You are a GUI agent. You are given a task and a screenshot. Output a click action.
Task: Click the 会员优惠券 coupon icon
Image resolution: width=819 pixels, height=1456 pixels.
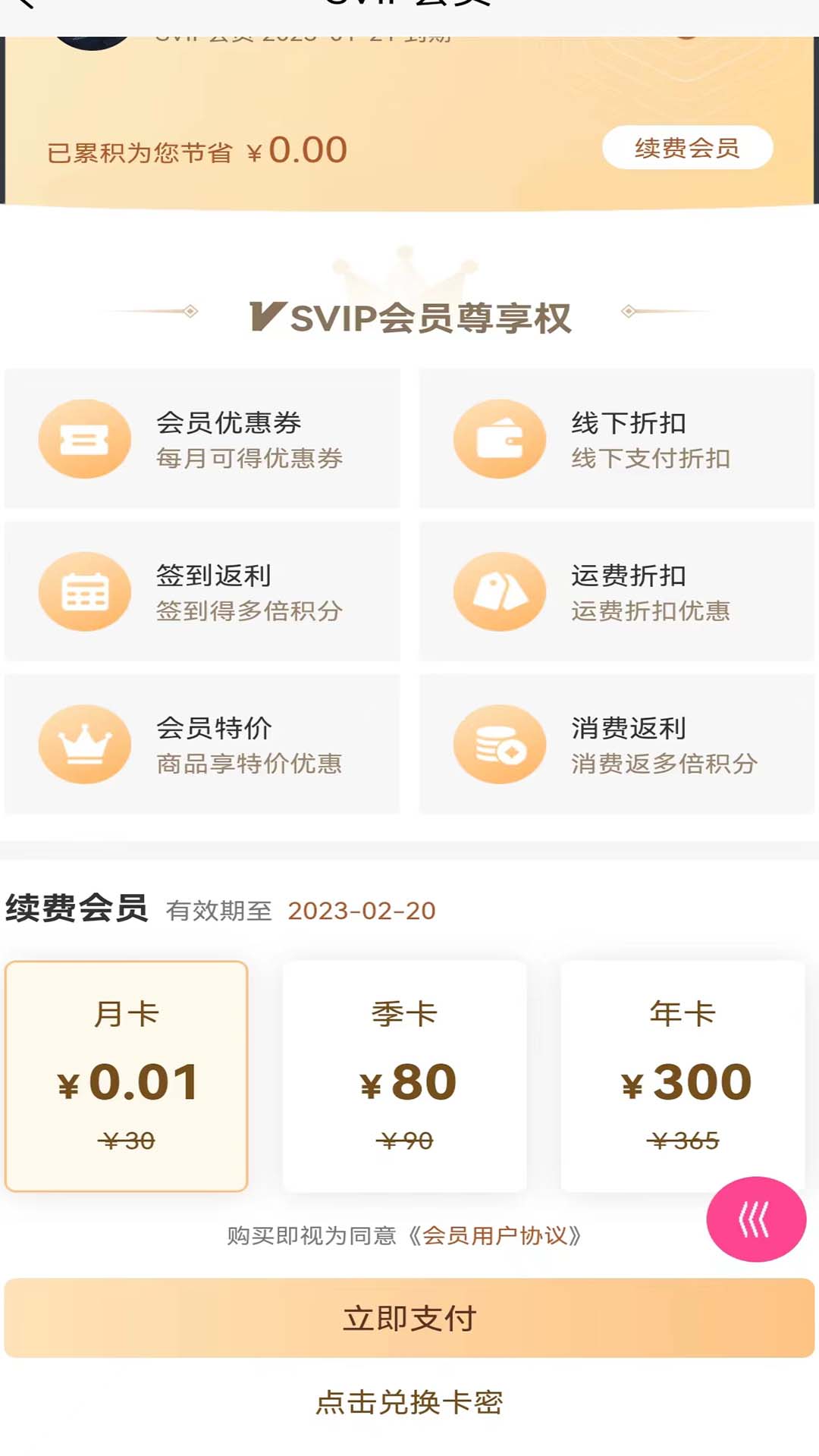point(85,438)
